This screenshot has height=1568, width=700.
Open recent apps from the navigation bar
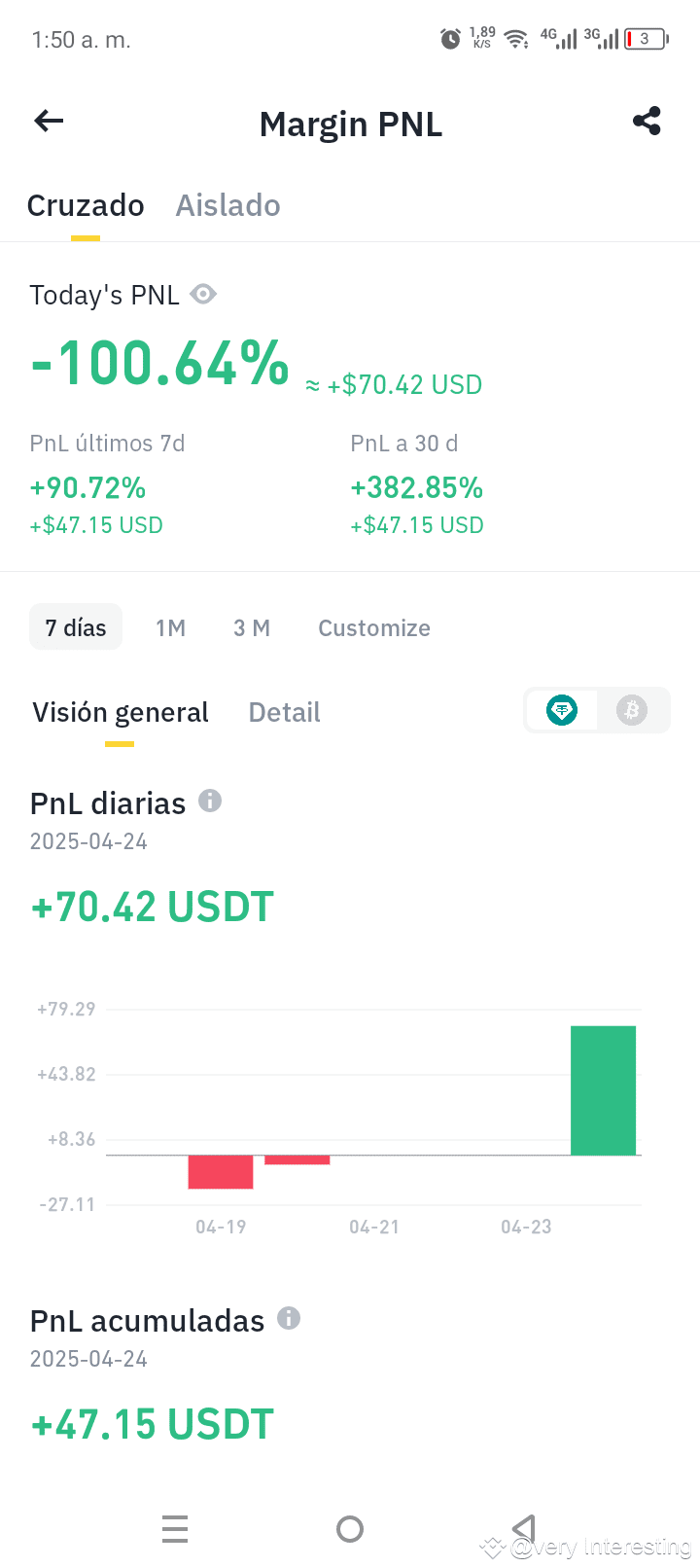175,1529
